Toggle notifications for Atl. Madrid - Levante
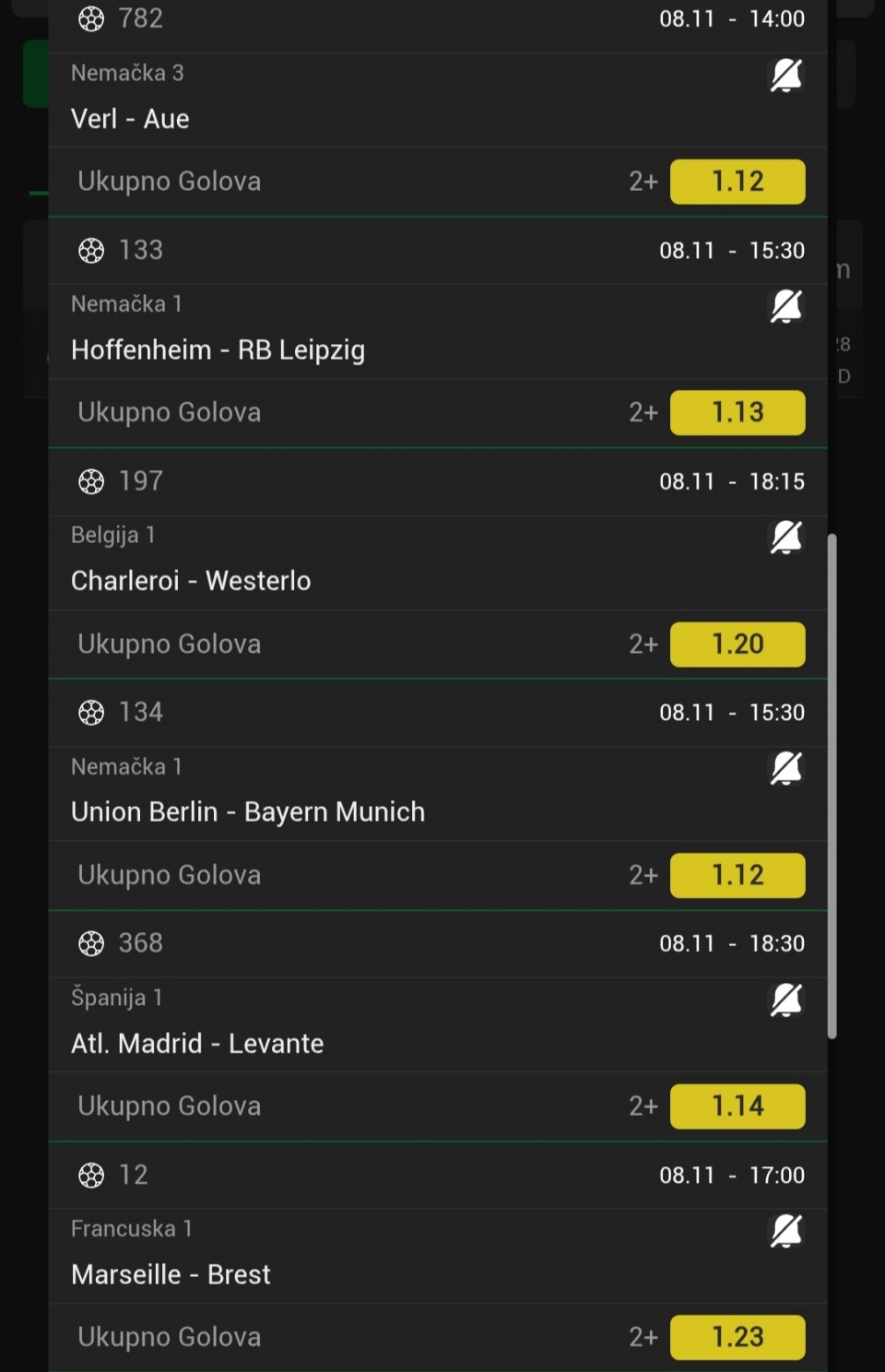This screenshot has height=1372, width=885. pos(786,999)
